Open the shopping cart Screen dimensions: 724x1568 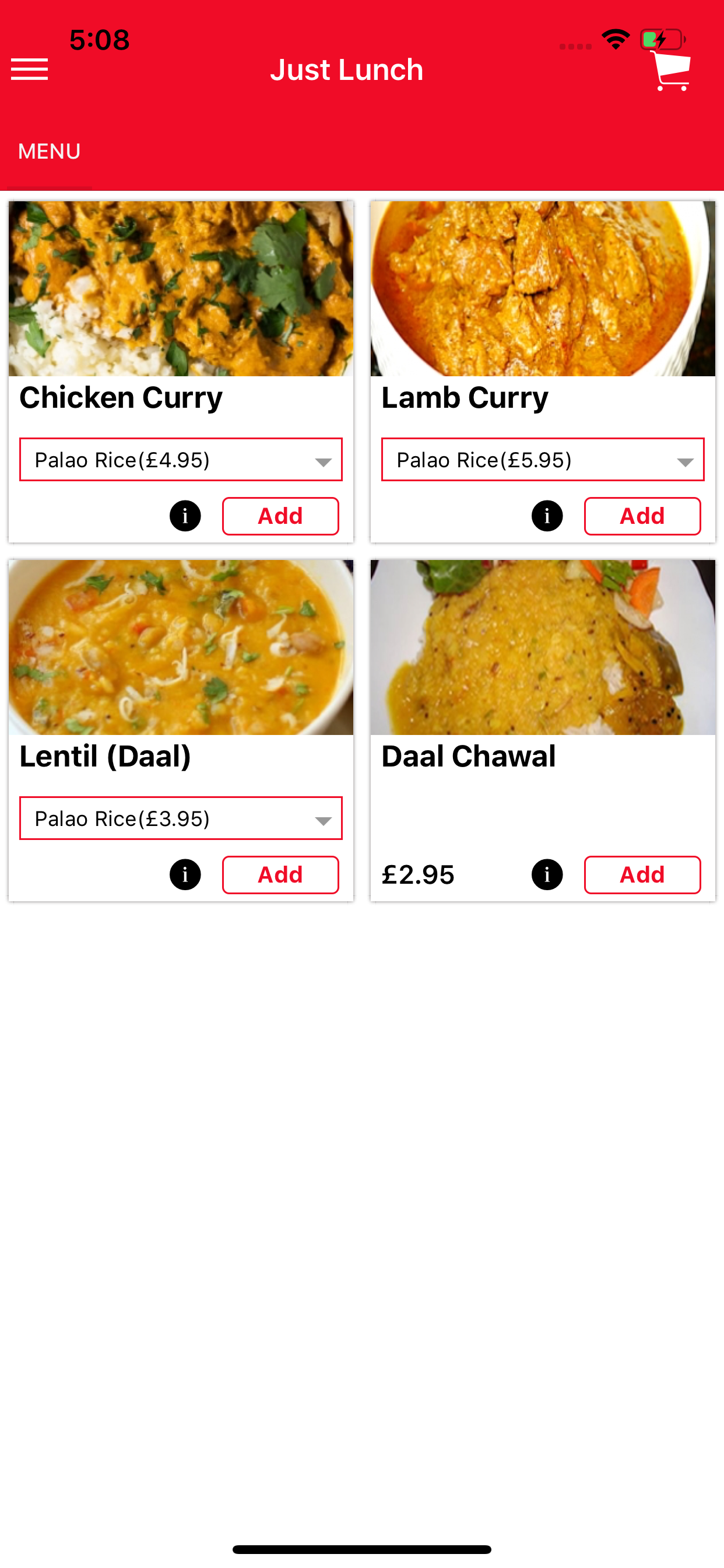point(671,71)
